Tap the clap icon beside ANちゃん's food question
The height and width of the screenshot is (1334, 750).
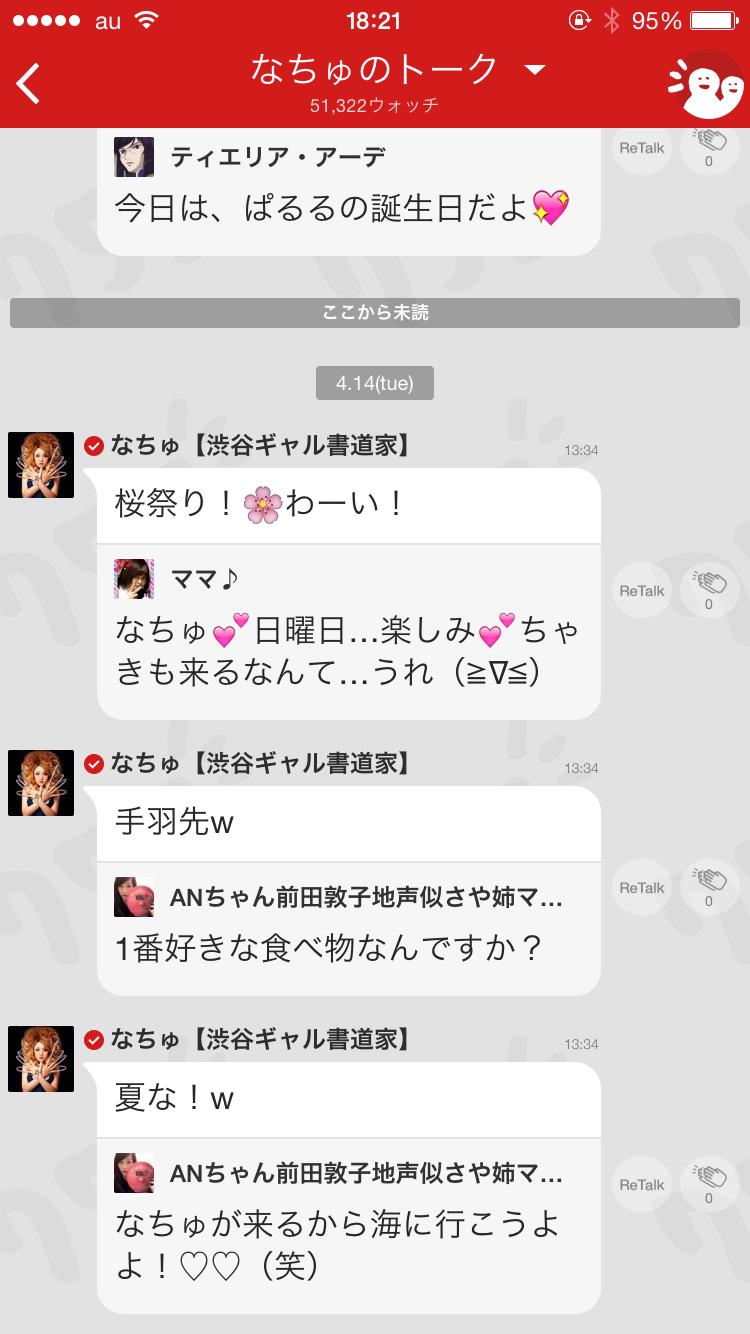(x=708, y=888)
